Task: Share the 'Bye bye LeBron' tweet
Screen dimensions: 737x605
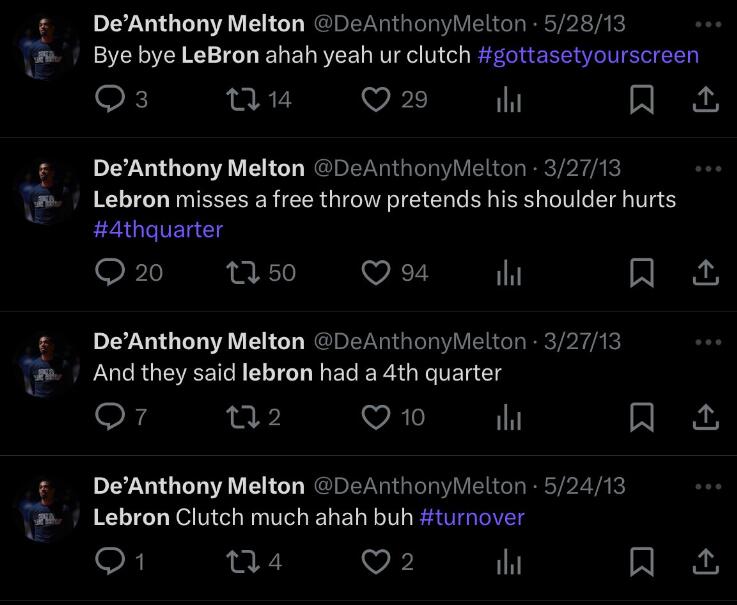Action: pos(705,99)
